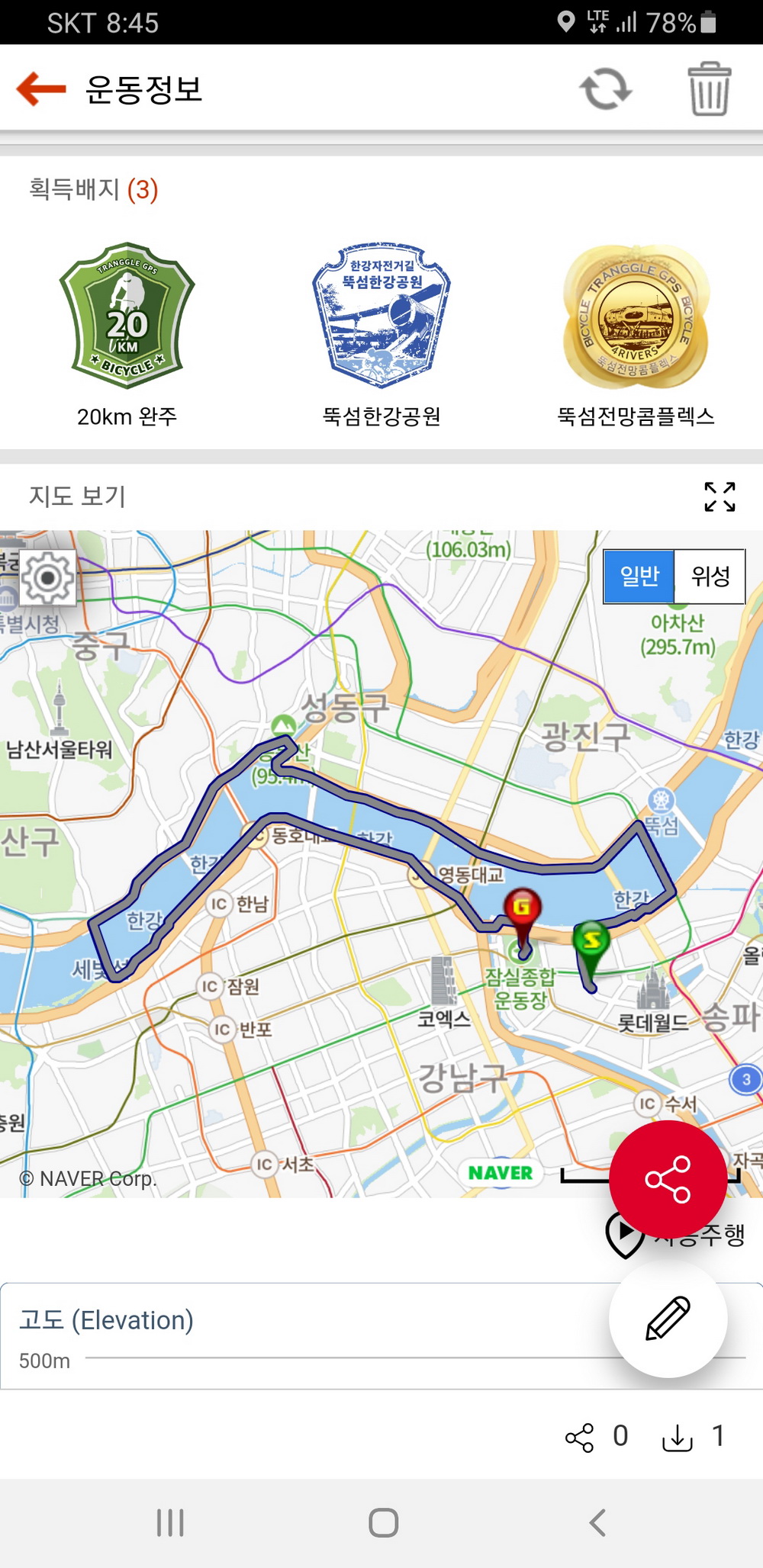Tap the download count icon
Viewport: 763px width, 1568px height.
click(x=677, y=1437)
